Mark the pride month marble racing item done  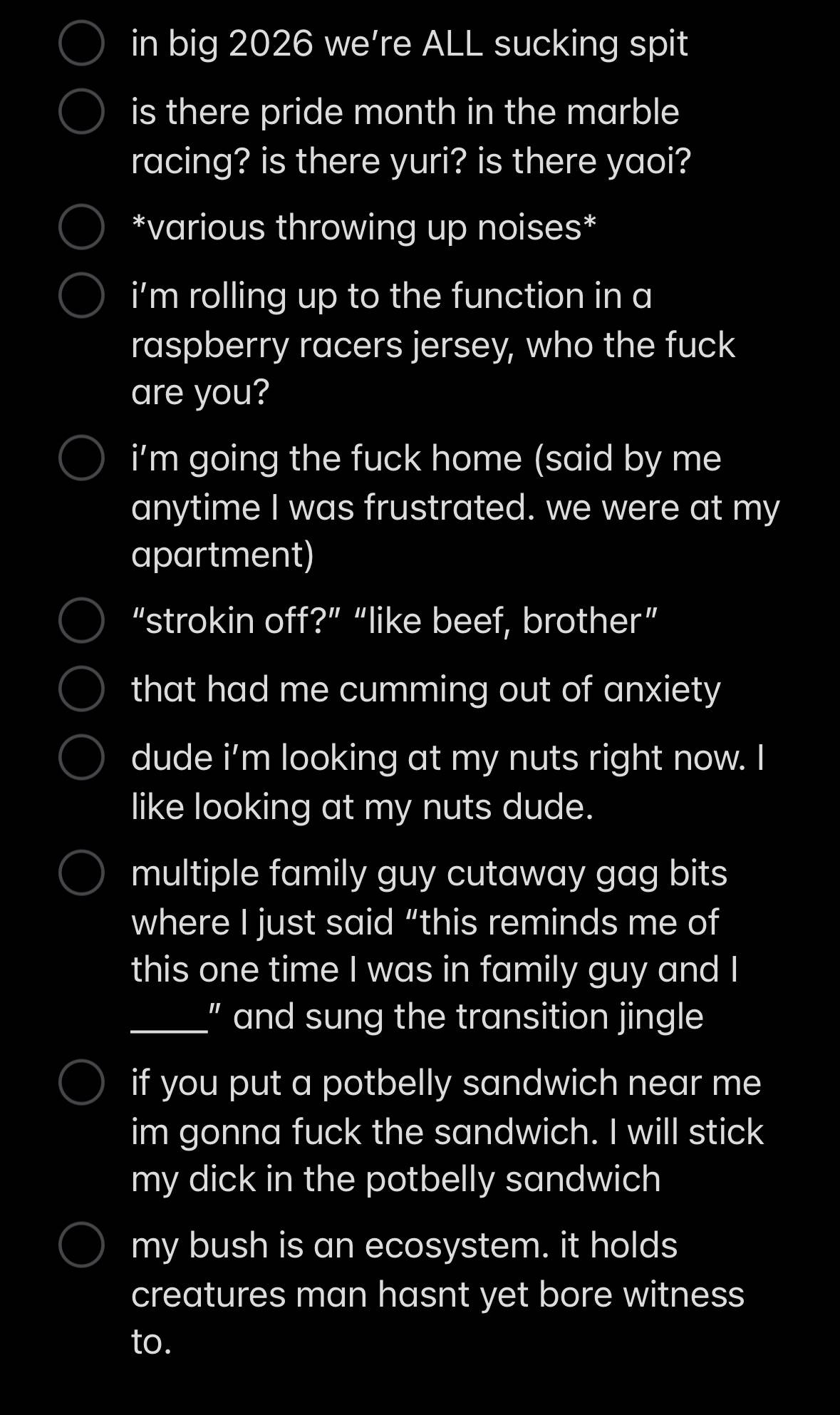[x=81, y=111]
